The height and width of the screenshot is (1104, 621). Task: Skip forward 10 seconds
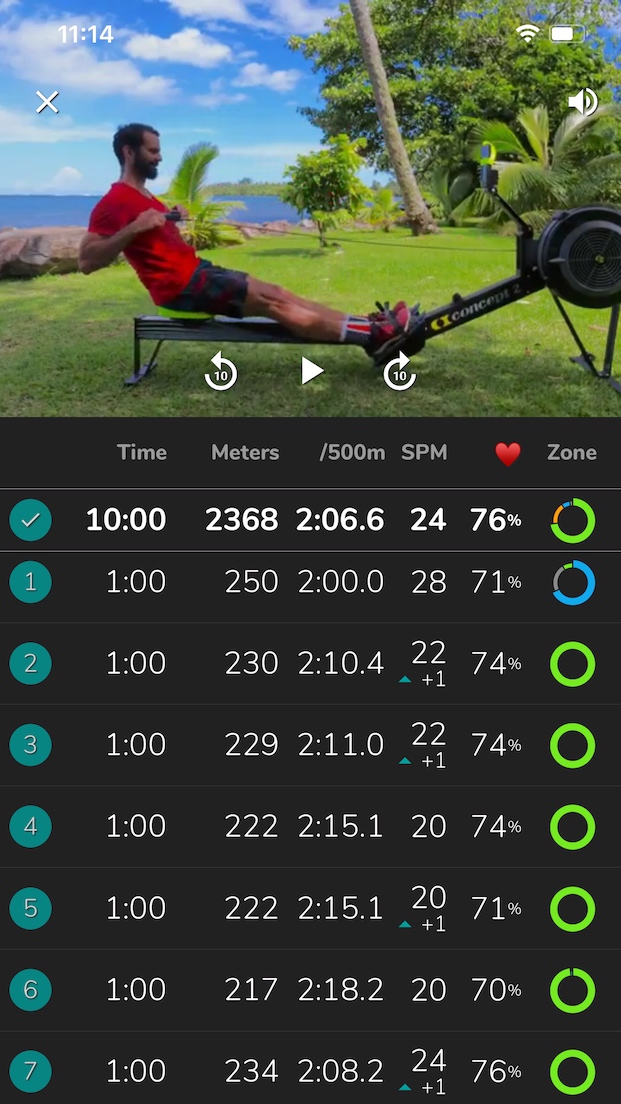tap(400, 373)
